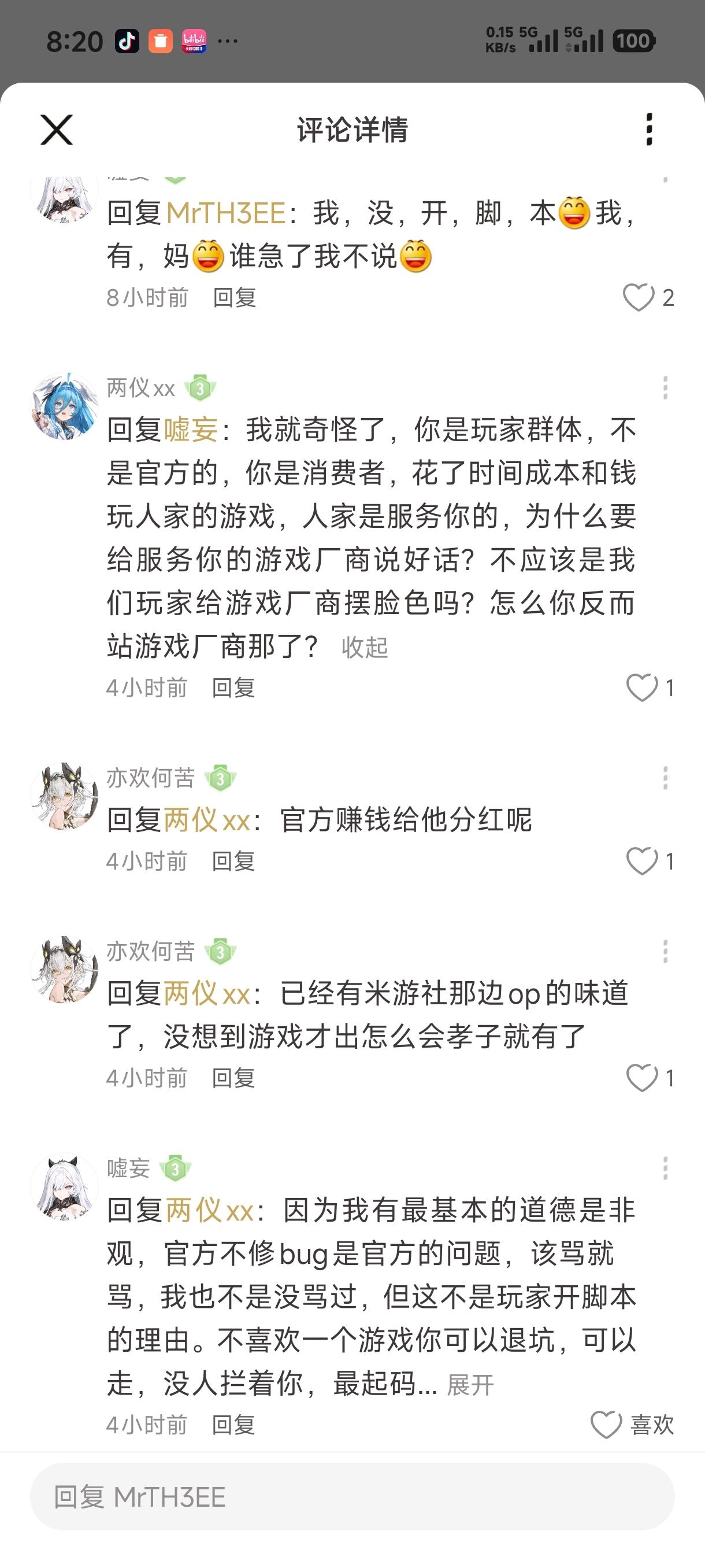Tap 回复 under the 8小时前 comment
The image size is (705, 1568).
[x=234, y=298]
